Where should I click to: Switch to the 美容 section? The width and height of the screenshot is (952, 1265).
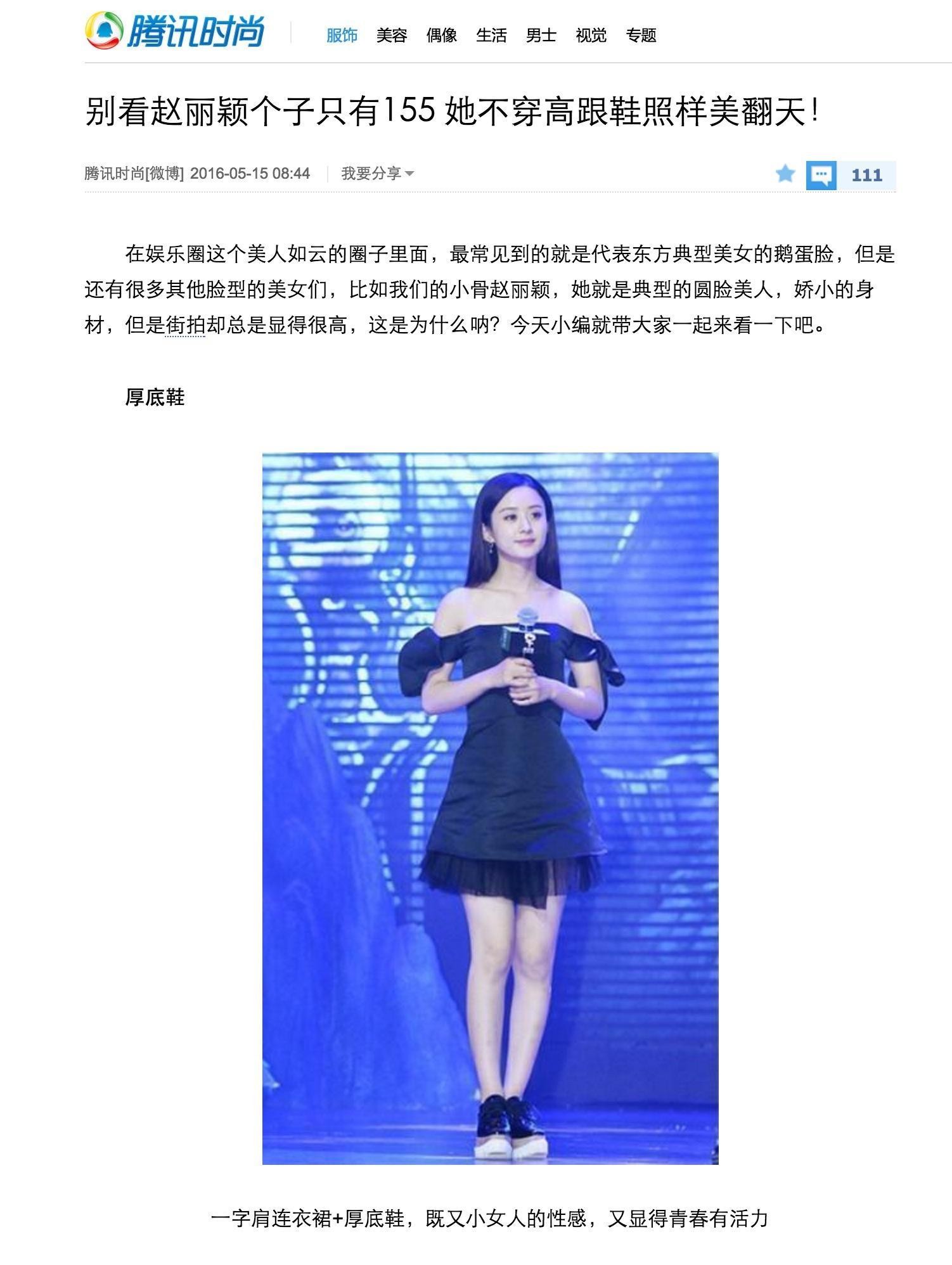[x=391, y=35]
